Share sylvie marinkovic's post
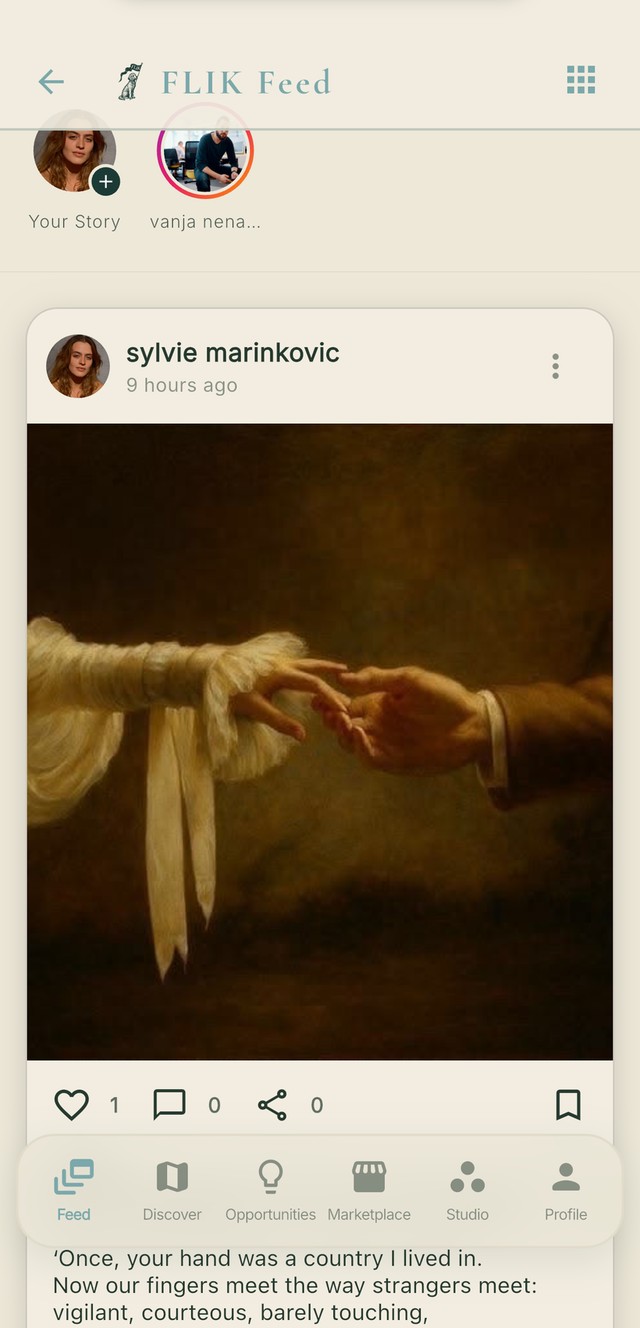Screen dimensions: 640x1328 (x=272, y=1105)
